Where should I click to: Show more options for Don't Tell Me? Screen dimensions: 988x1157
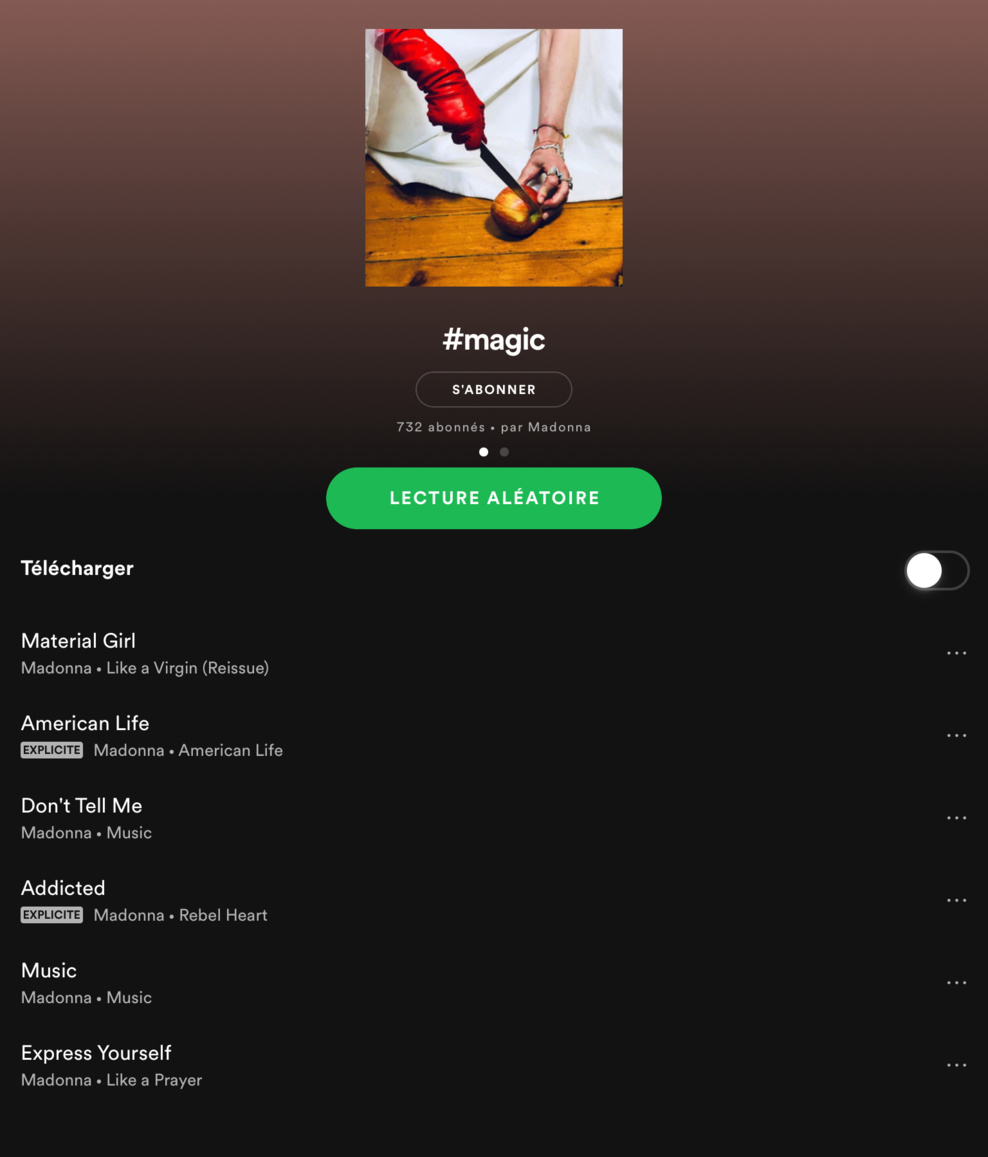956,818
